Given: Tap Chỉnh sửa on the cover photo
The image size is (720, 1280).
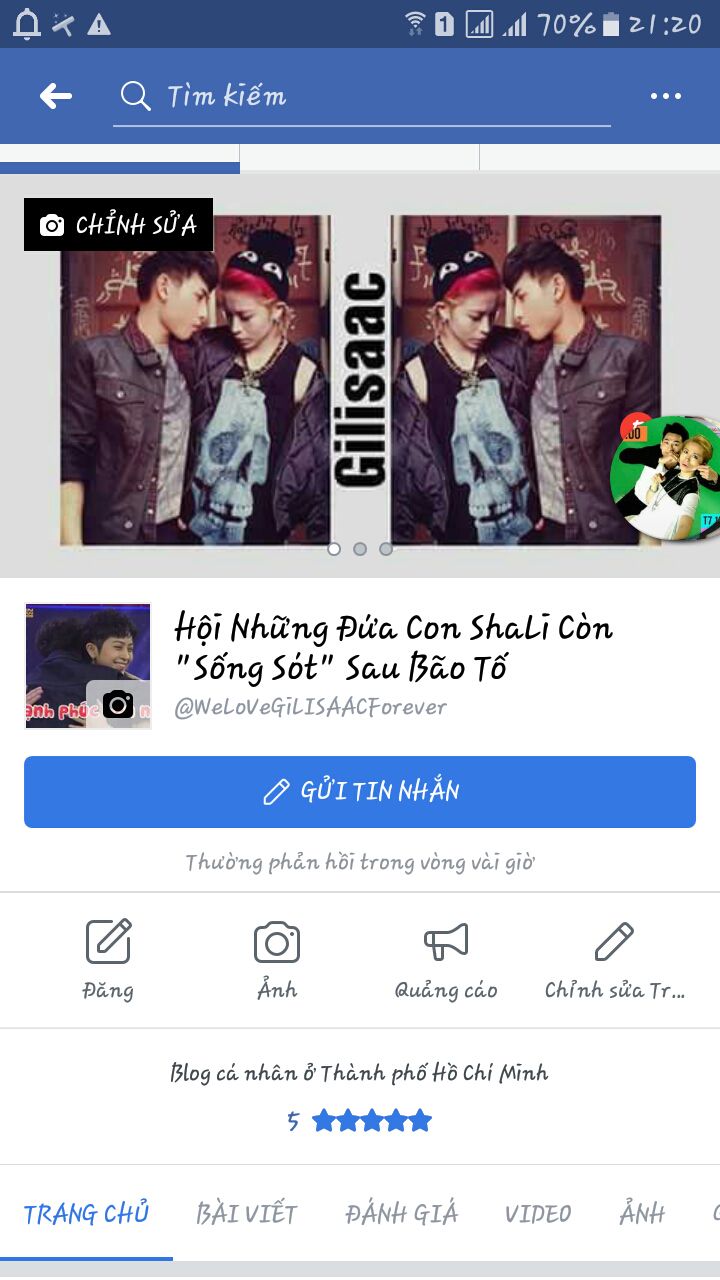Looking at the screenshot, I should coord(118,225).
